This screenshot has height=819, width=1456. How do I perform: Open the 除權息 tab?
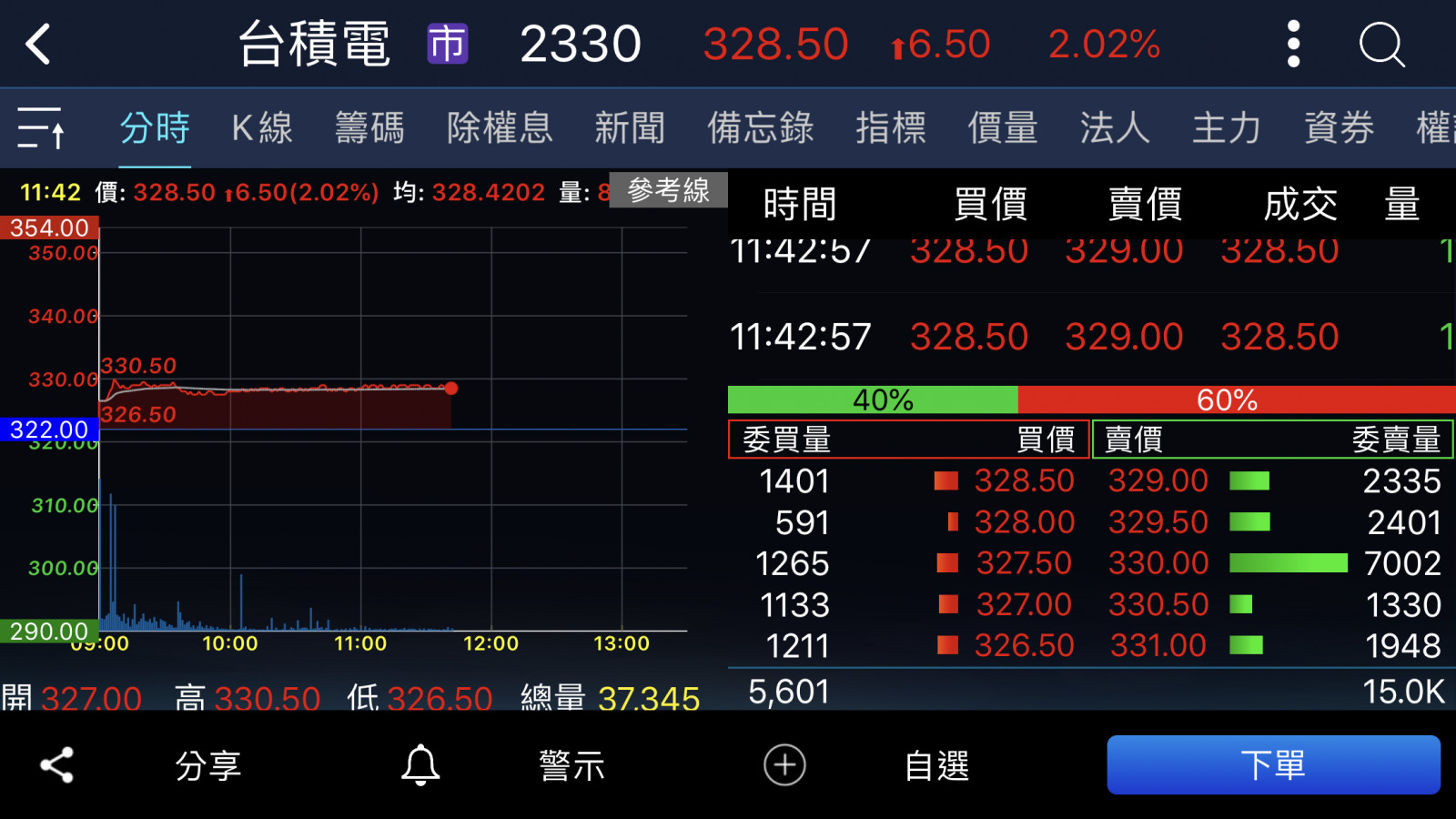[x=500, y=127]
